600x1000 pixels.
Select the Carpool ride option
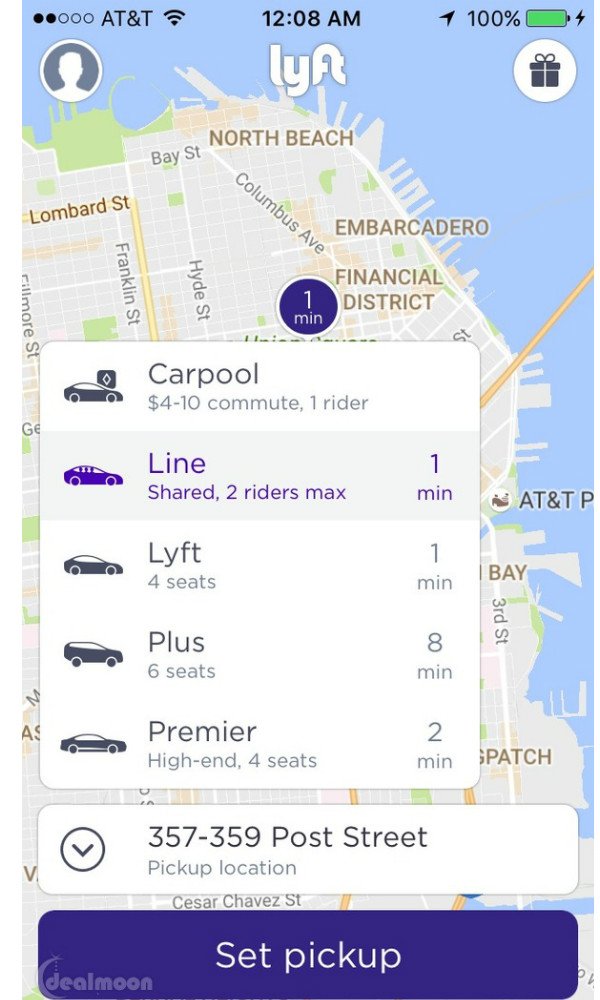click(259, 387)
